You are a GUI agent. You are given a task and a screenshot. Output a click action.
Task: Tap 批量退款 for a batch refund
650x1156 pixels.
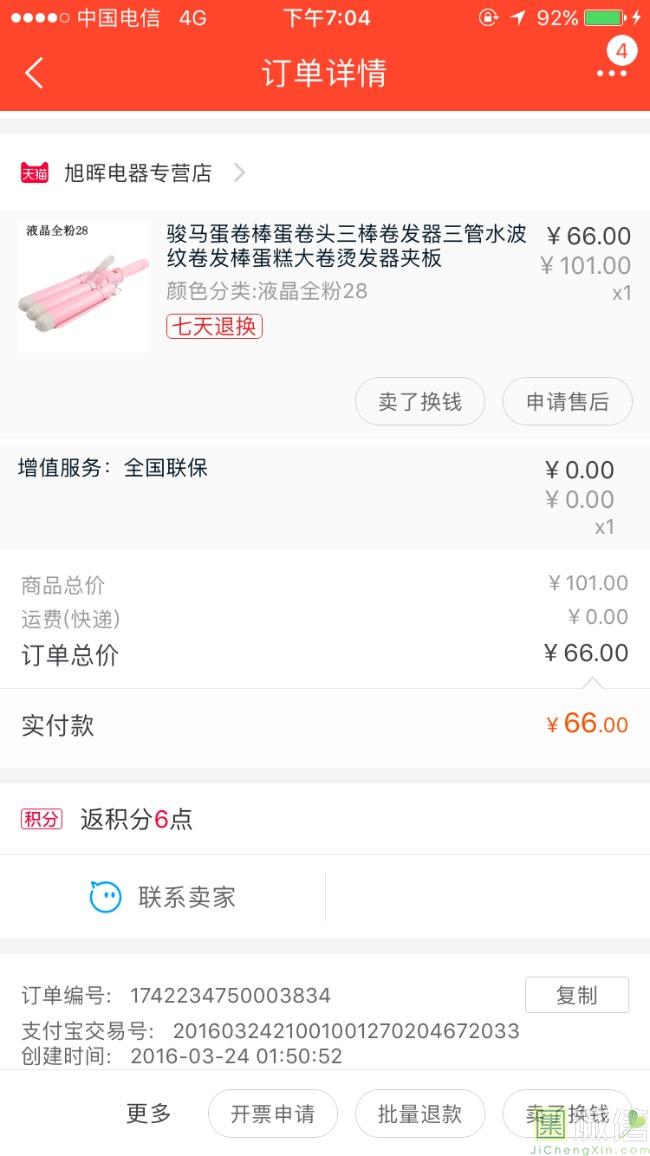pos(420,1114)
